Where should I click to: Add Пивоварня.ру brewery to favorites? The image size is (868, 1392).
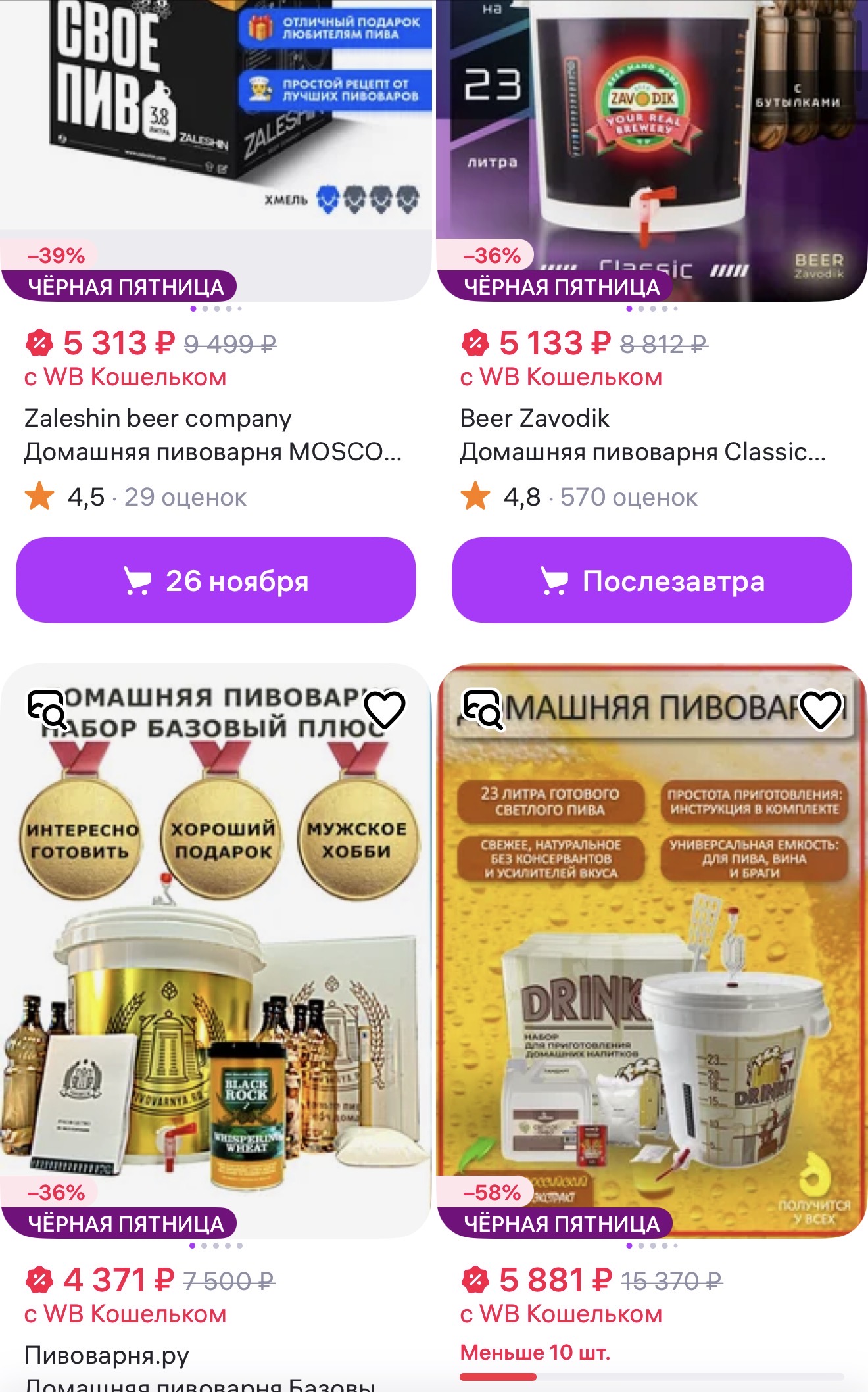click(385, 709)
